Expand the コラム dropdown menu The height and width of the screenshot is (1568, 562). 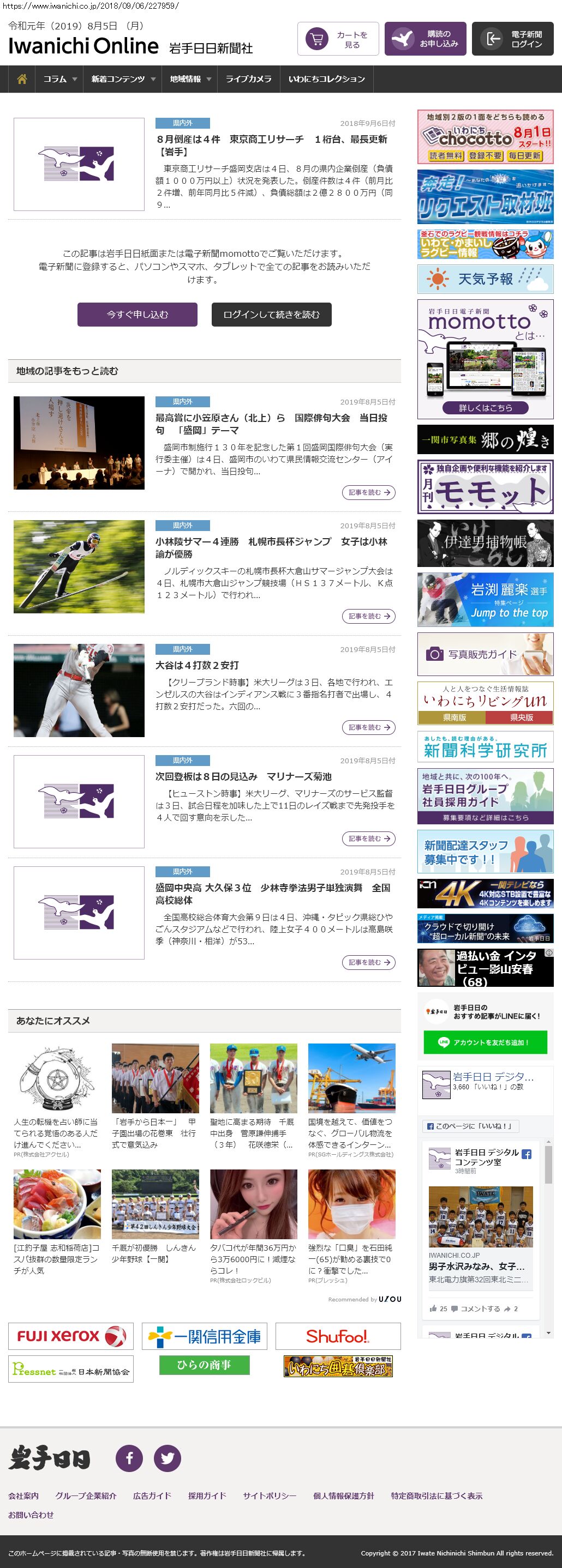59,79
